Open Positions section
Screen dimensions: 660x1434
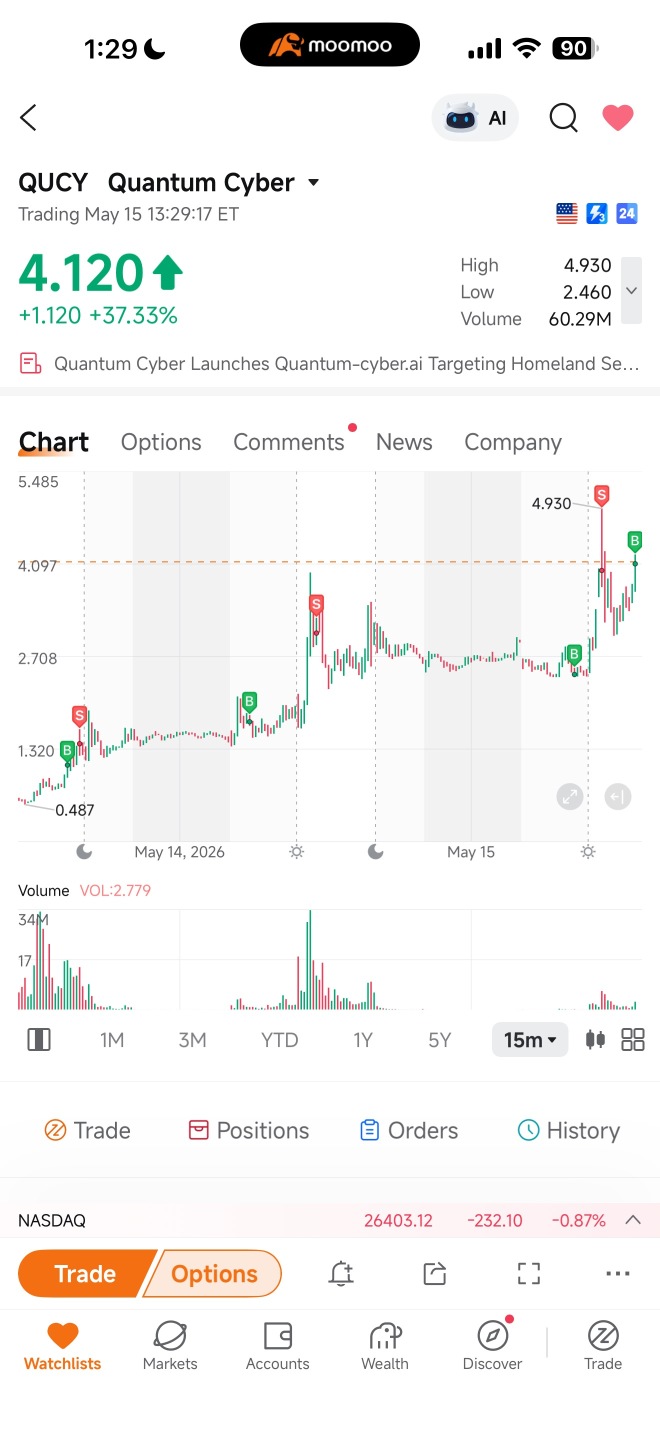(x=249, y=1130)
